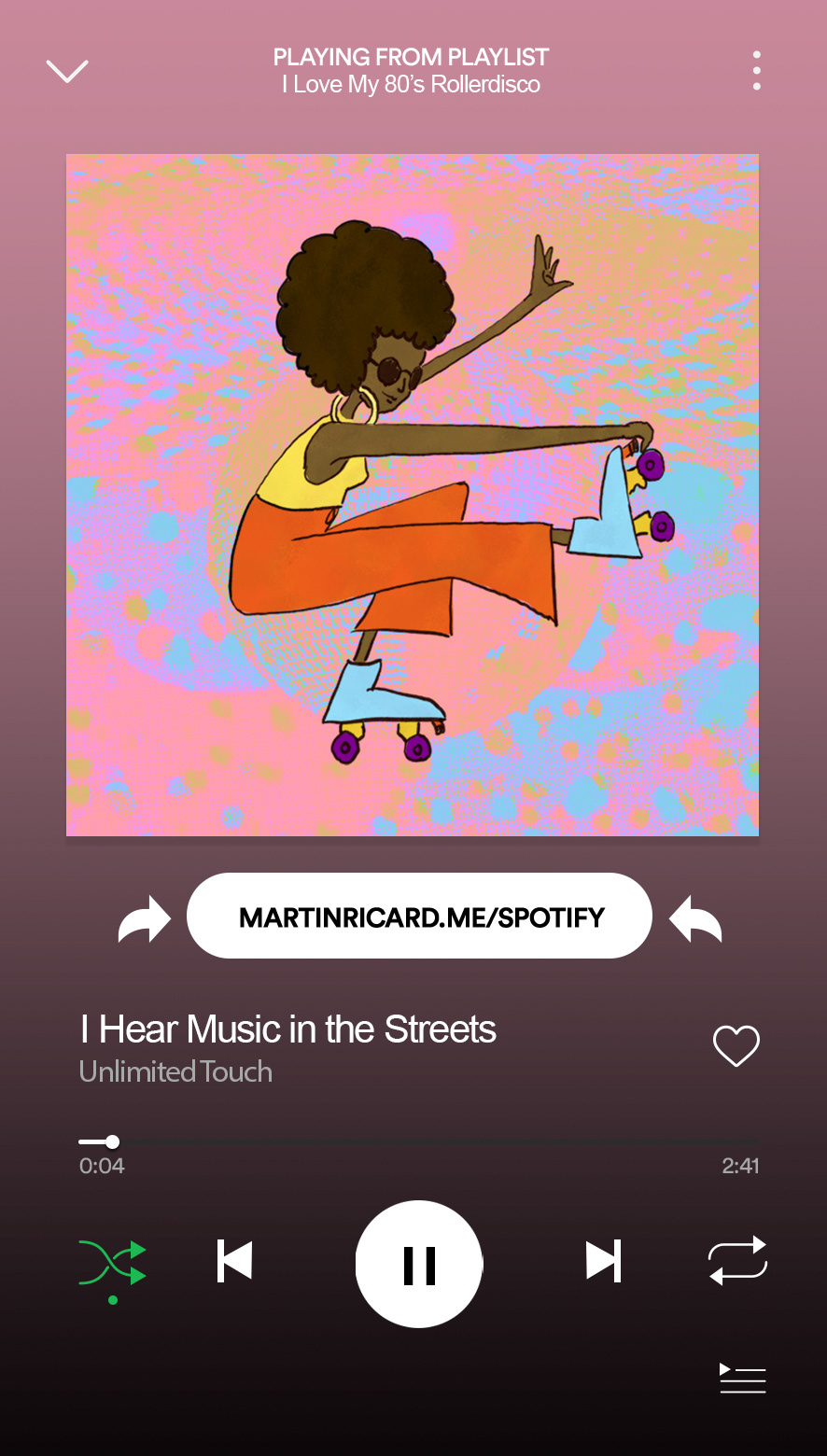Image resolution: width=827 pixels, height=1456 pixels.
Task: Turn off shuffle mode
Action: [113, 1263]
